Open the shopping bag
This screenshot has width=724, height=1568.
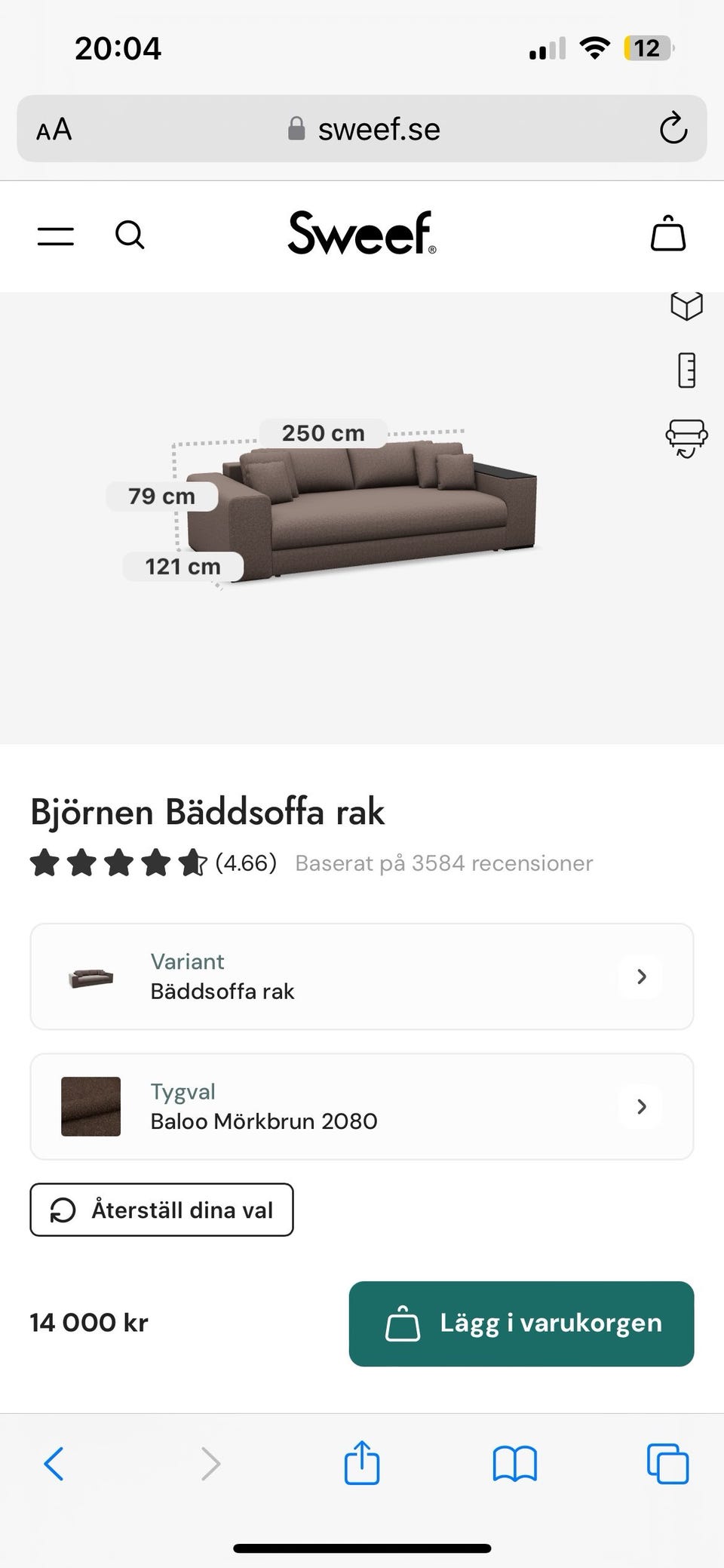coord(667,234)
